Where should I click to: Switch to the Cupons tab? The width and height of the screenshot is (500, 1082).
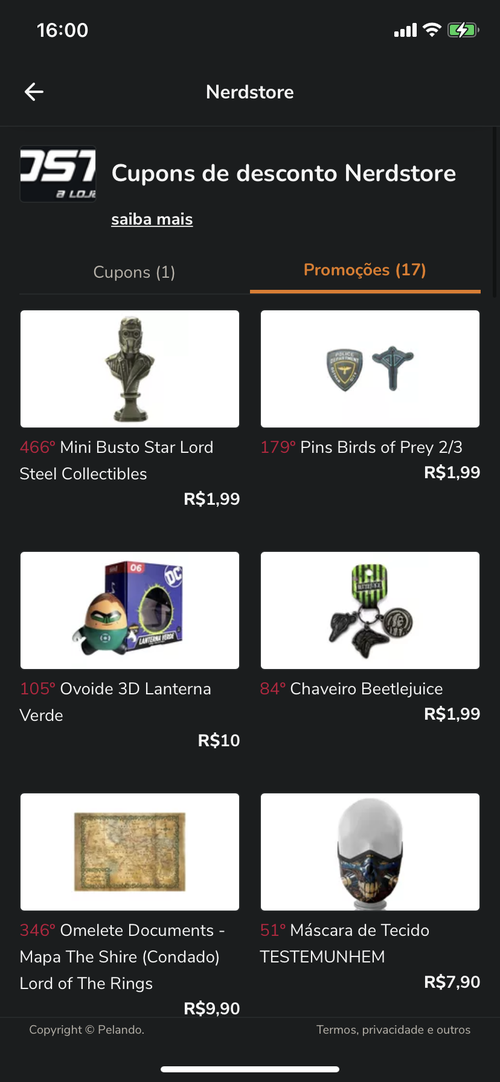click(134, 272)
